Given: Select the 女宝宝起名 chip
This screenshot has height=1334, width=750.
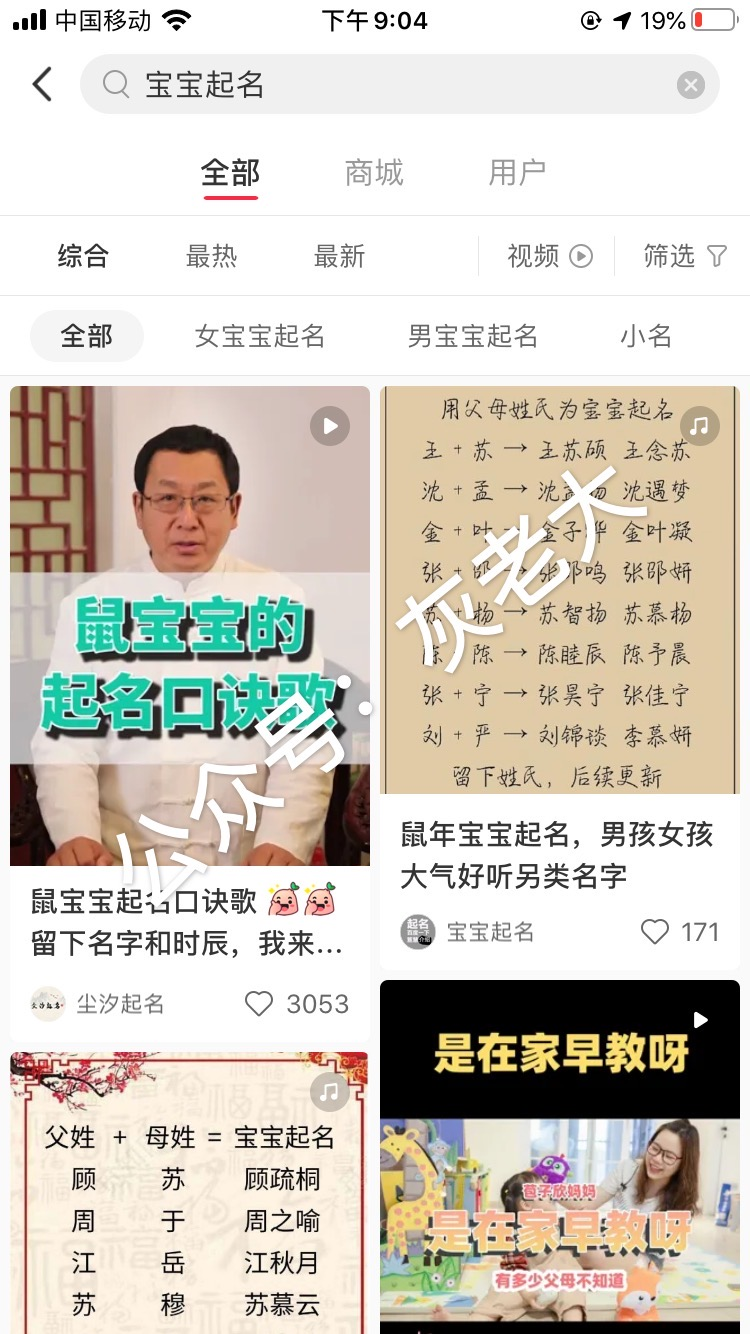Looking at the screenshot, I should point(259,336).
